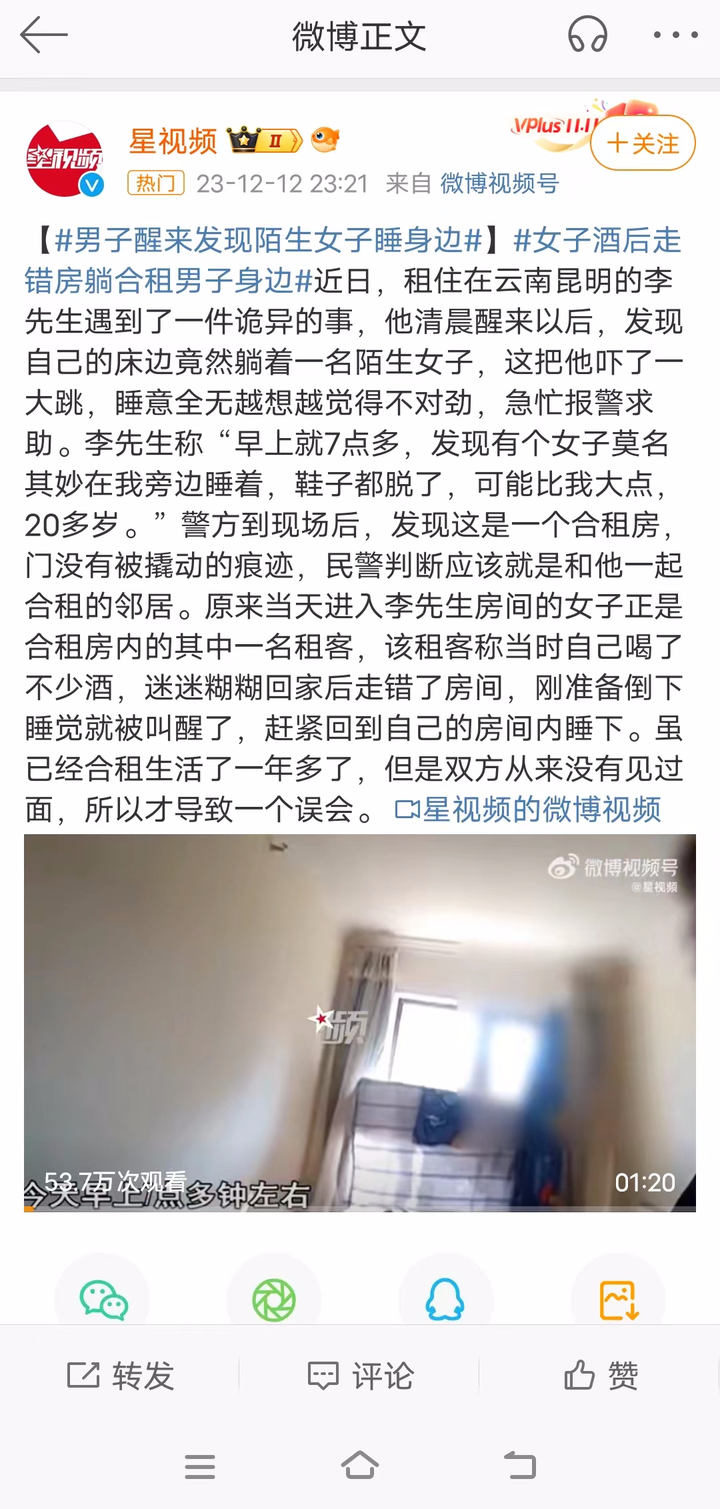
Task: Share via the WeChat icon
Action: (104, 1299)
